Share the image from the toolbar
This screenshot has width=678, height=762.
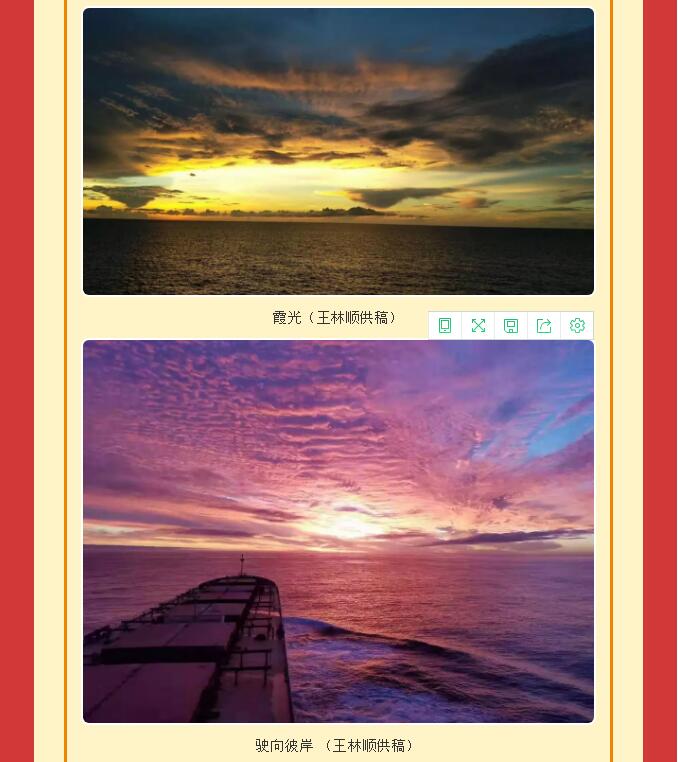(x=544, y=326)
